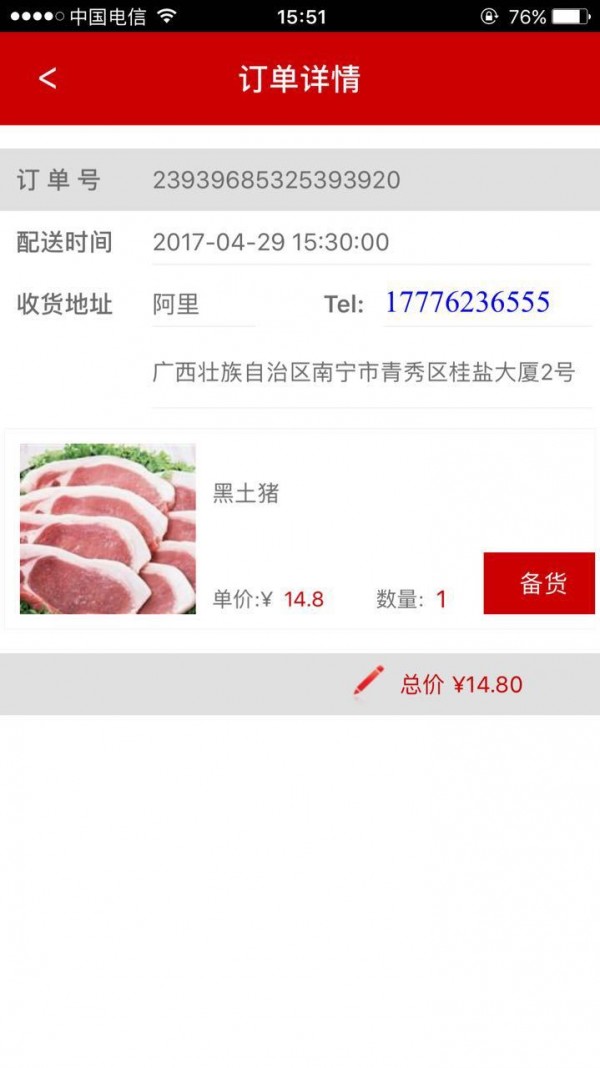Open the 黑土猪 product image
The width and height of the screenshot is (600, 1068).
click(x=108, y=529)
